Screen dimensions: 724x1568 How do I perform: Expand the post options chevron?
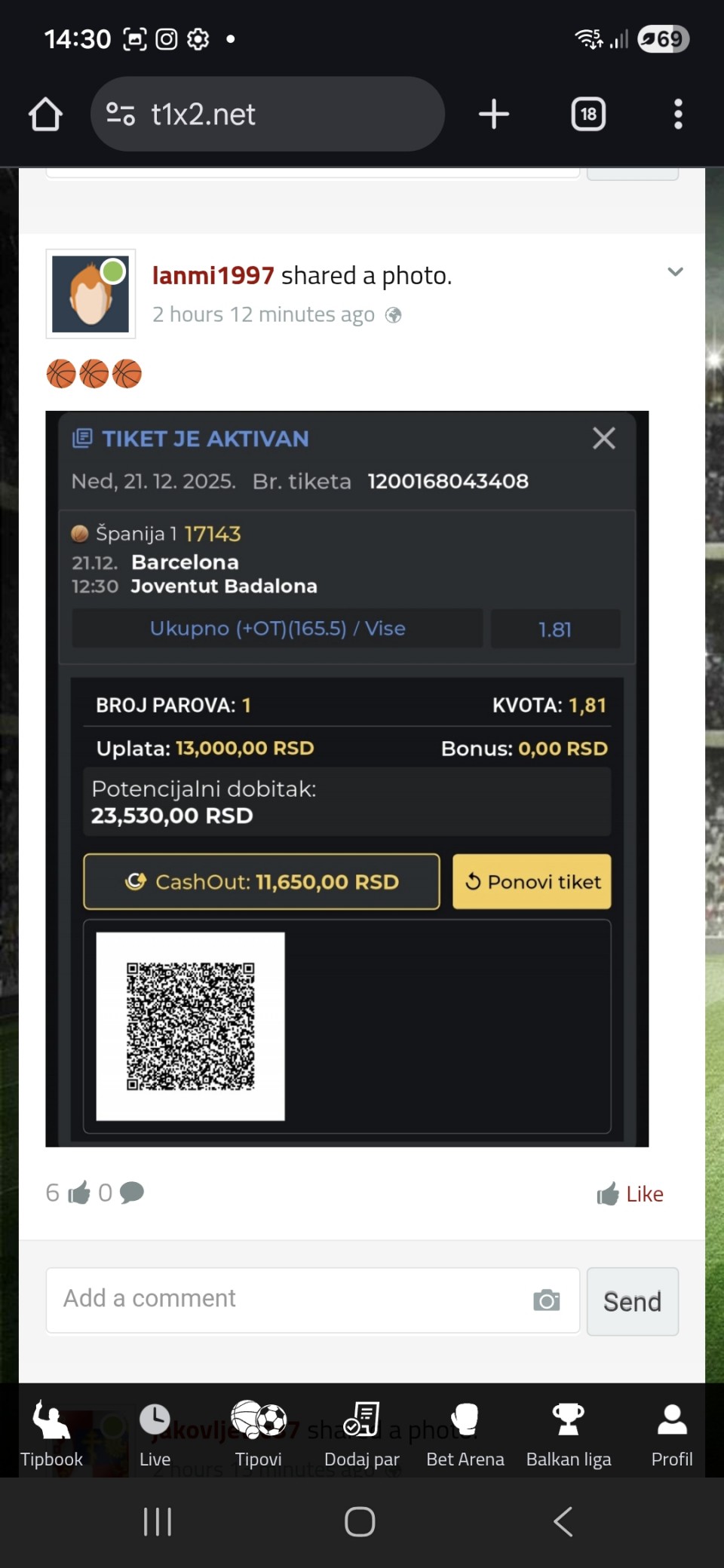pyautogui.click(x=675, y=272)
